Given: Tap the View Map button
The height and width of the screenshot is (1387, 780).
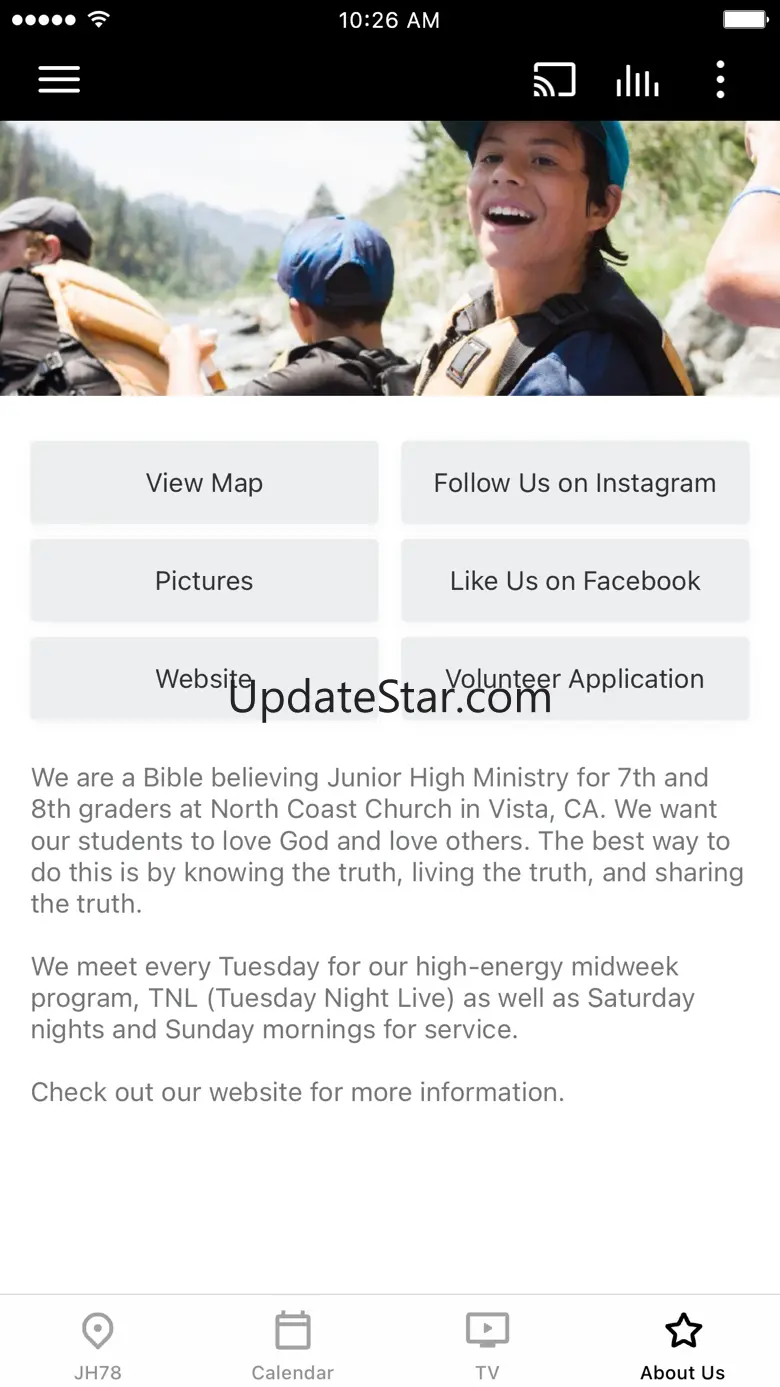Looking at the screenshot, I should coord(204,483).
